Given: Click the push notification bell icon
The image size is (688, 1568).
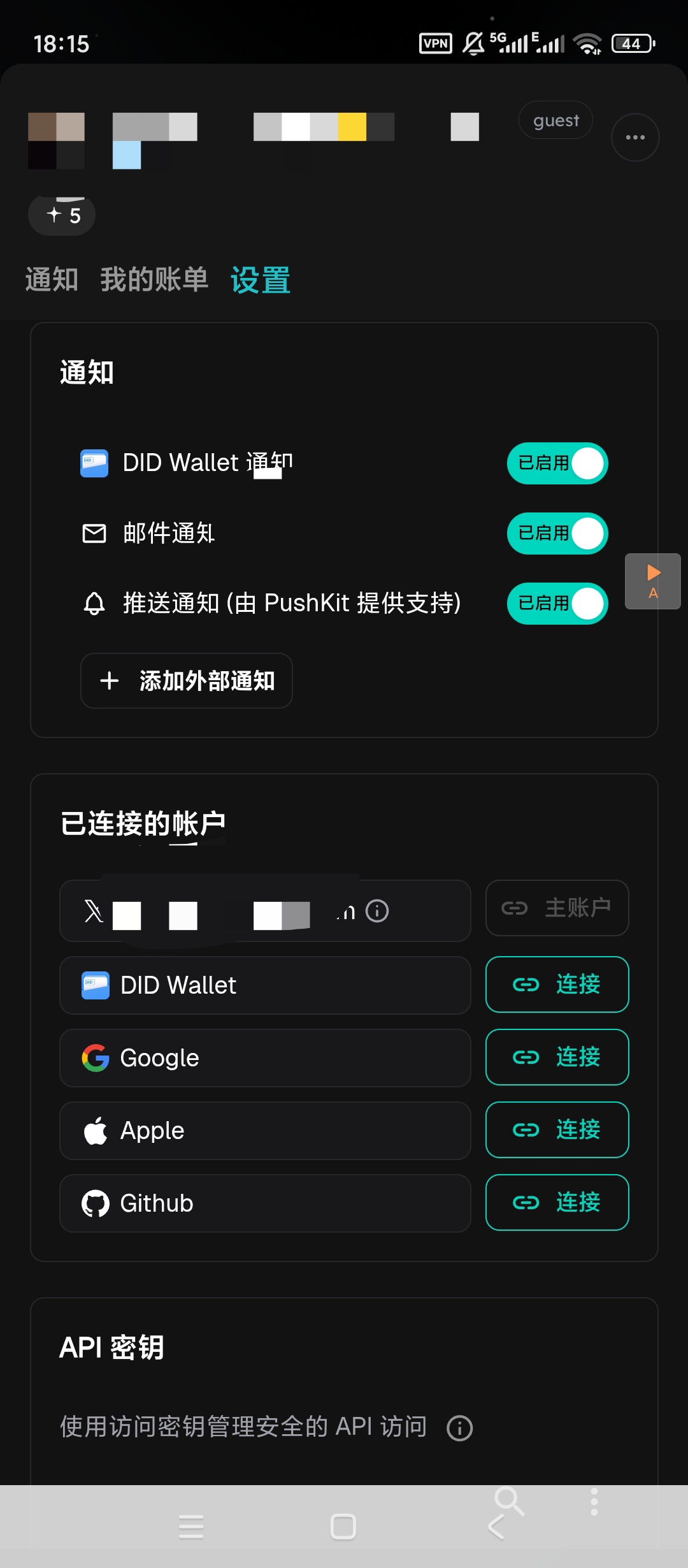Looking at the screenshot, I should coord(94,604).
